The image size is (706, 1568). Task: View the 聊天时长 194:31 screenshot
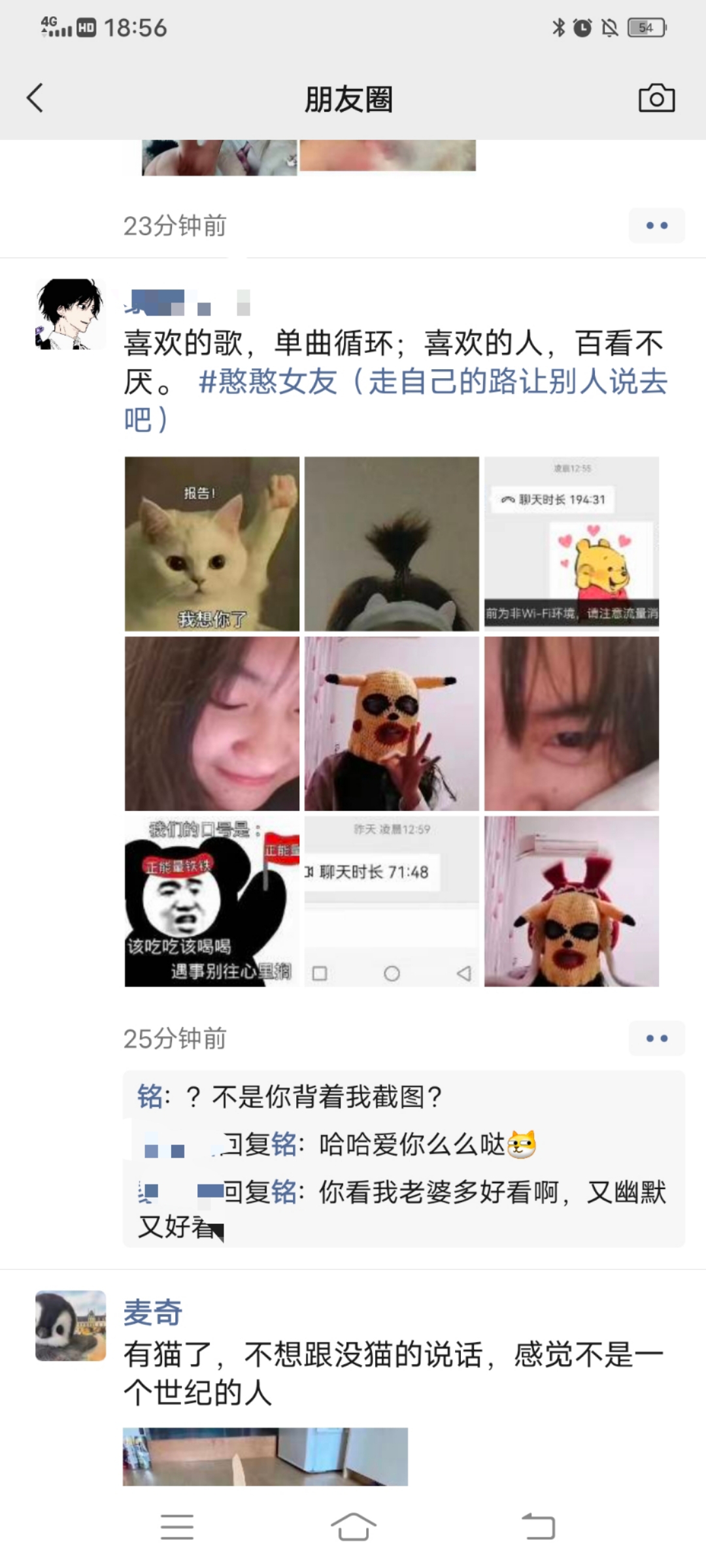[571, 544]
